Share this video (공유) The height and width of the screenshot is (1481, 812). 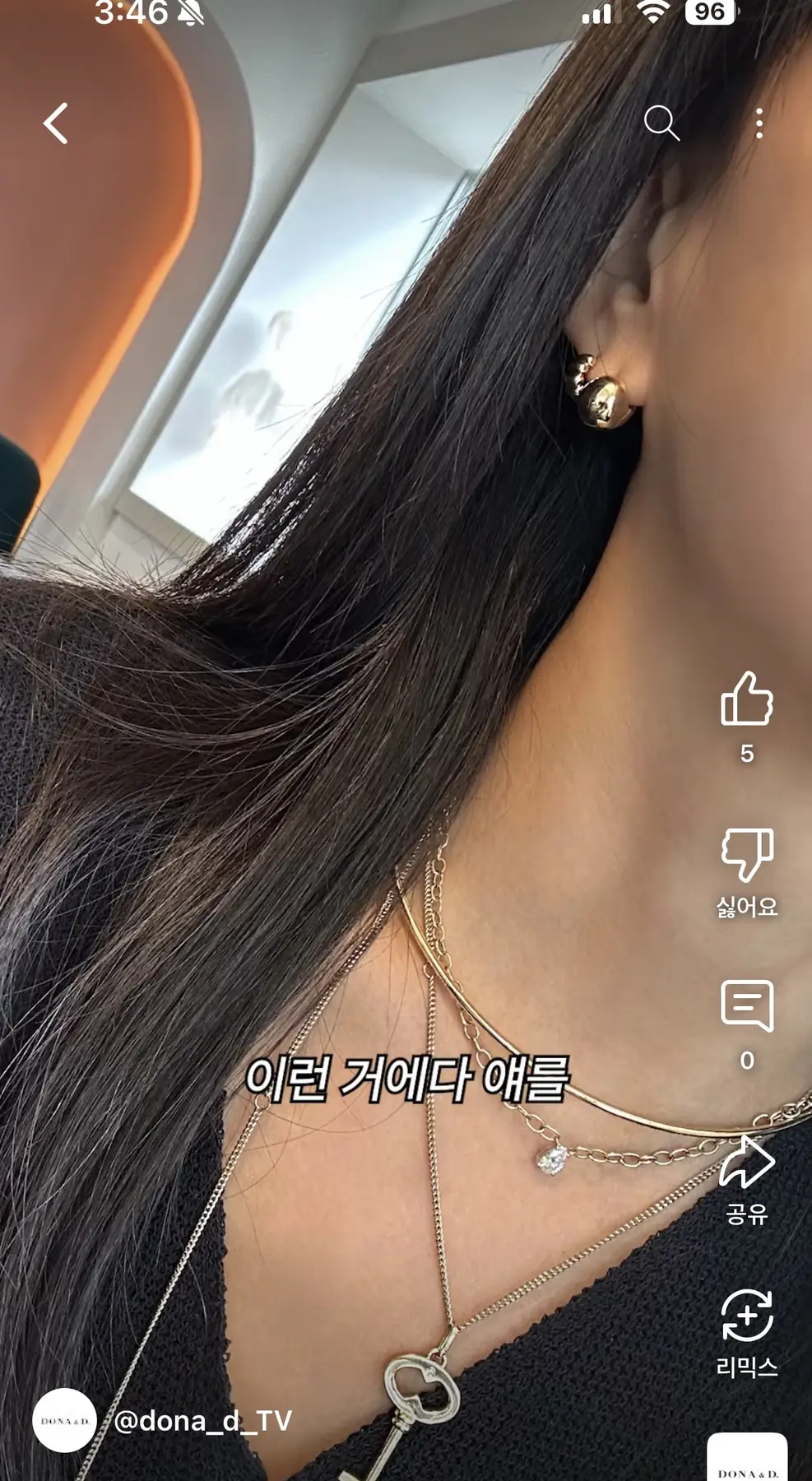coord(746,1162)
